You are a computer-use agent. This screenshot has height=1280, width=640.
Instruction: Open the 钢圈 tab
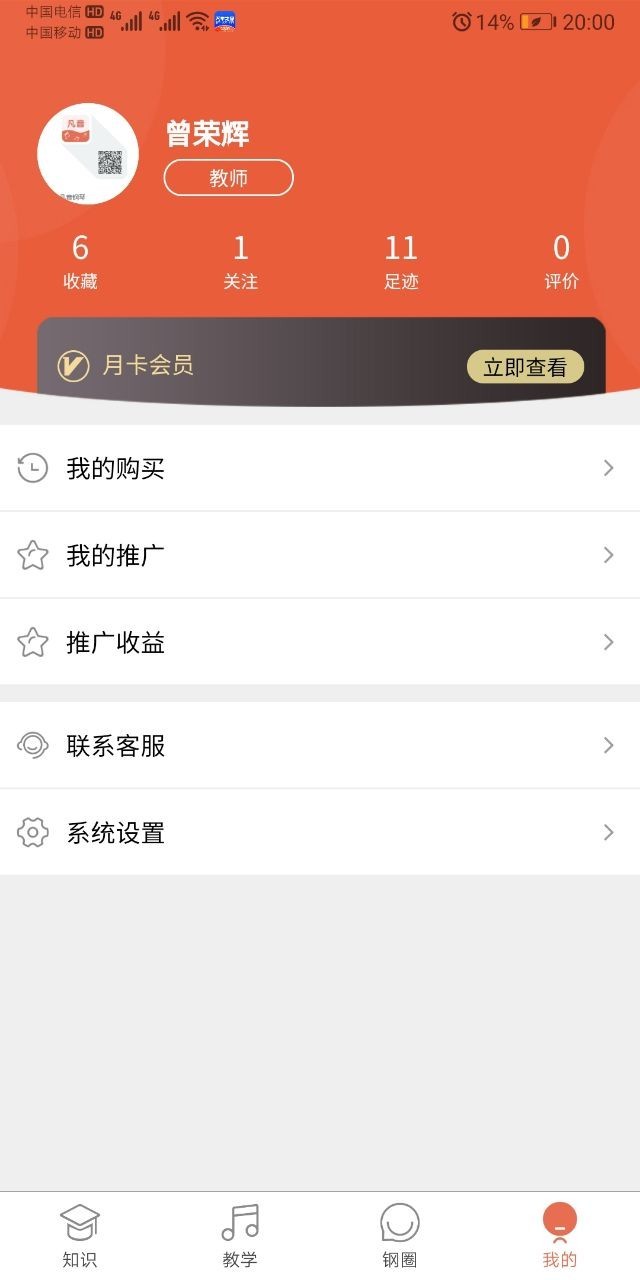pos(400,1236)
